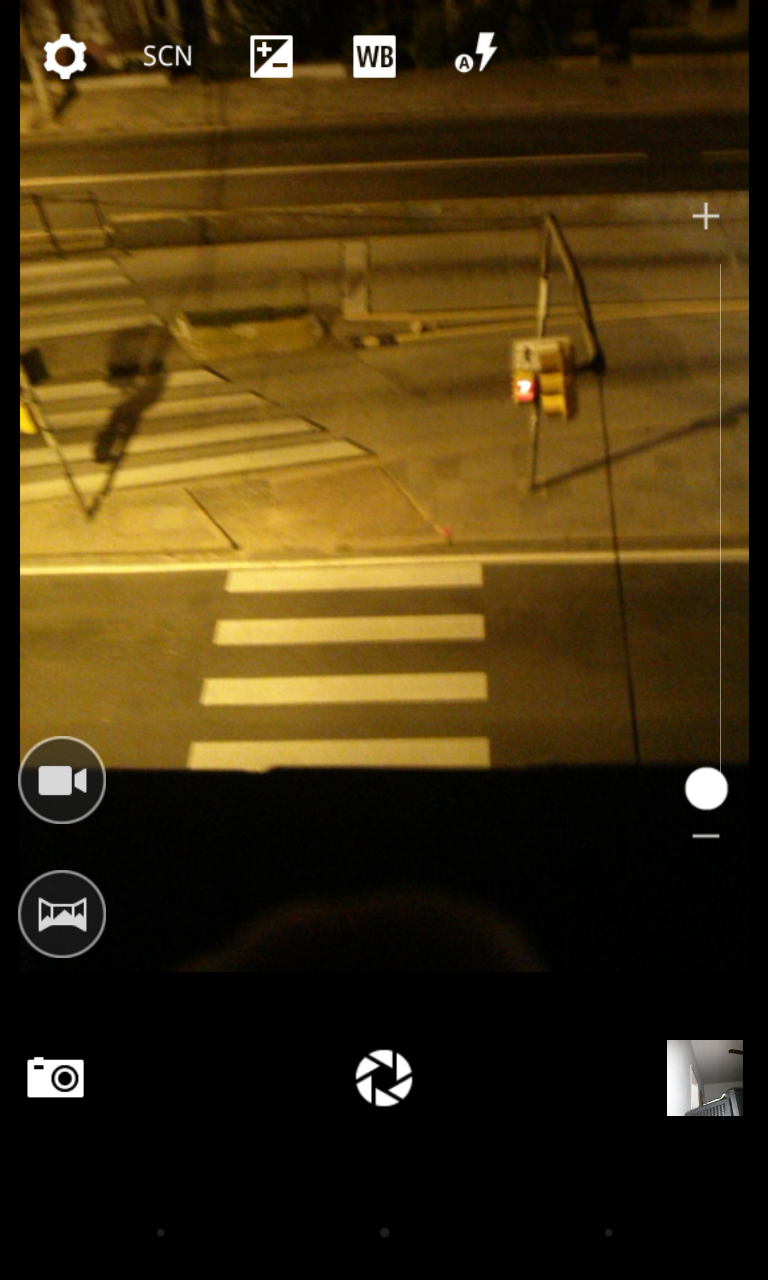Image resolution: width=768 pixels, height=1280 pixels.
Task: Switch to video recording mode
Action: (62, 780)
